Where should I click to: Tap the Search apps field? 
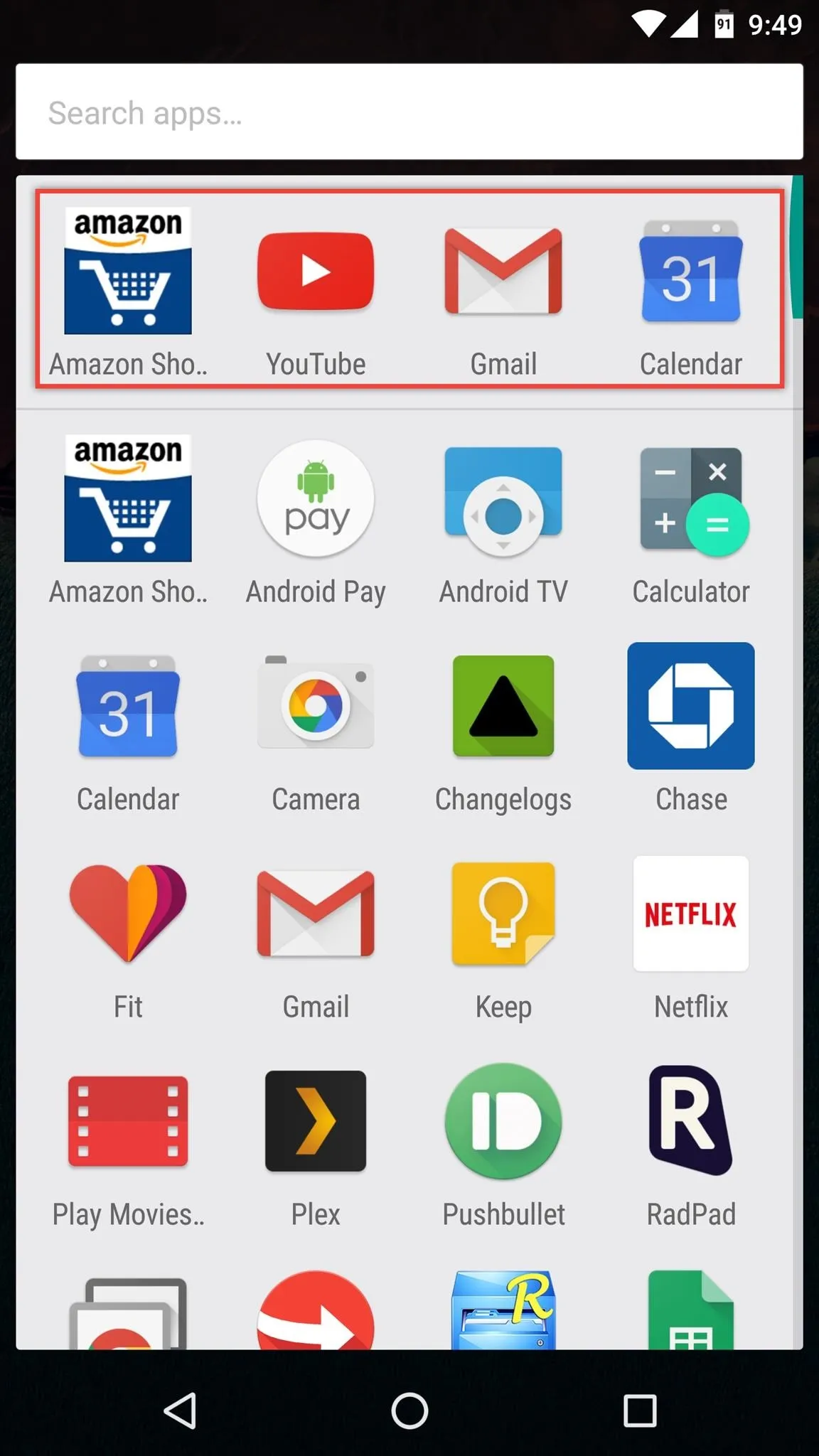click(x=409, y=112)
